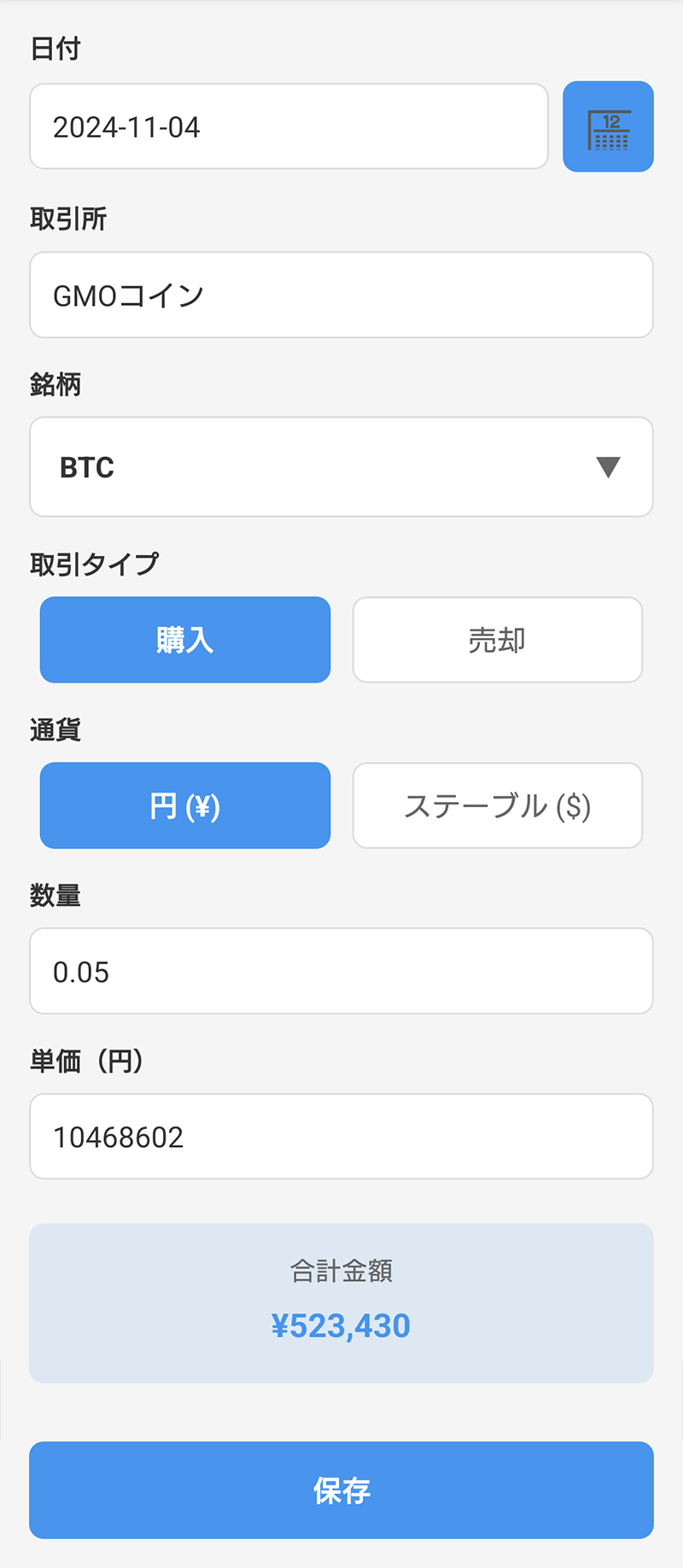Open the date selector beside the 日付 field
This screenshot has height=1568, width=683.
click(x=608, y=126)
